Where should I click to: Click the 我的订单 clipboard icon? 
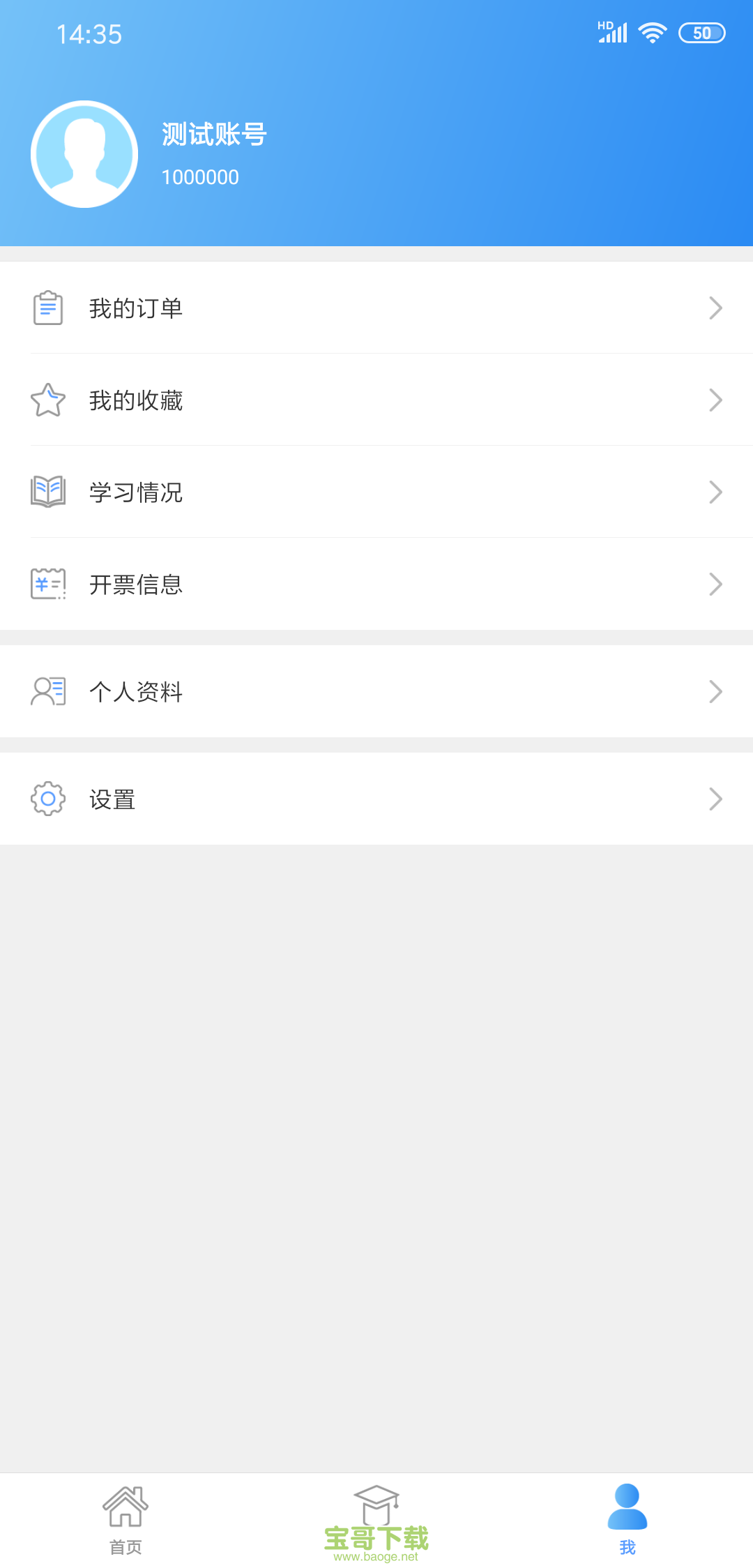tap(47, 307)
